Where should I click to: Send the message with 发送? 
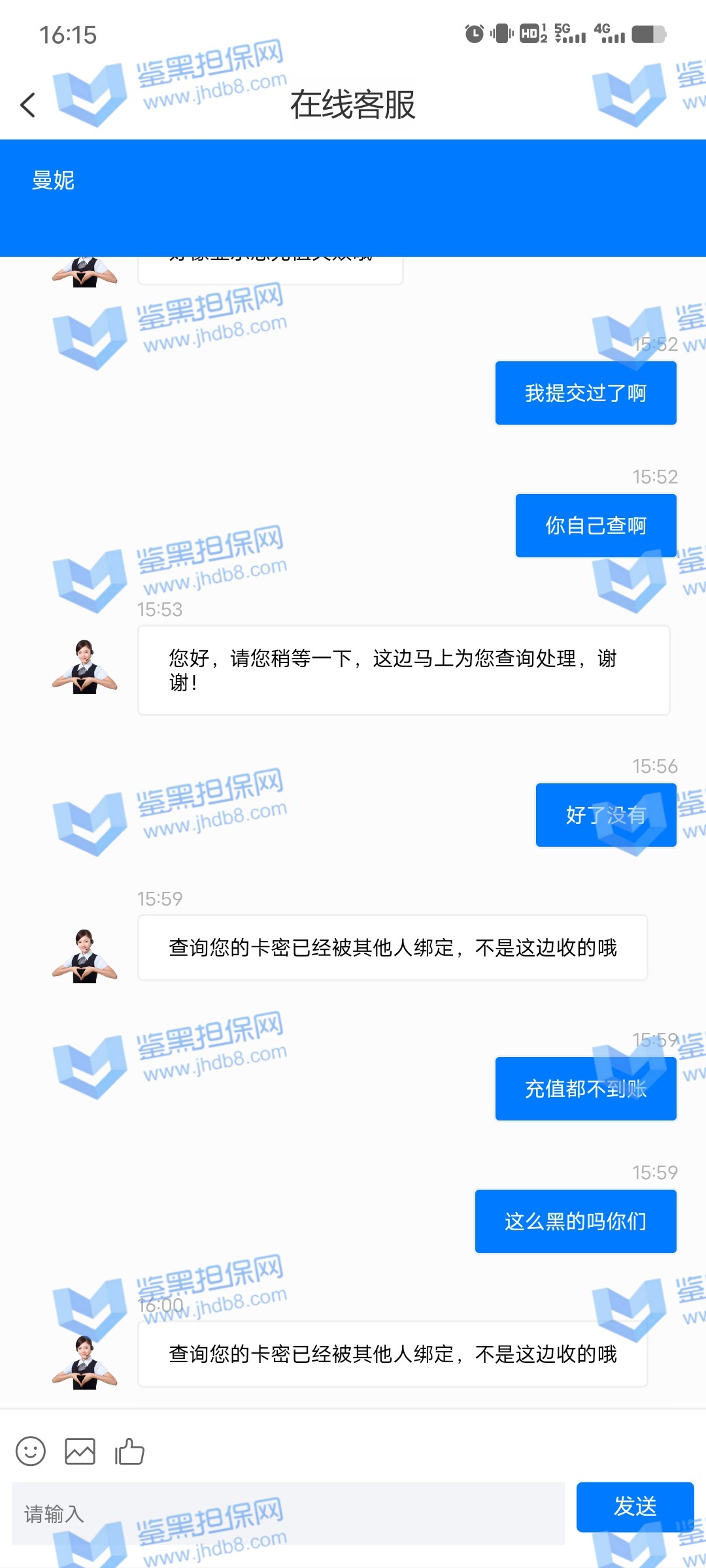pos(634,1507)
